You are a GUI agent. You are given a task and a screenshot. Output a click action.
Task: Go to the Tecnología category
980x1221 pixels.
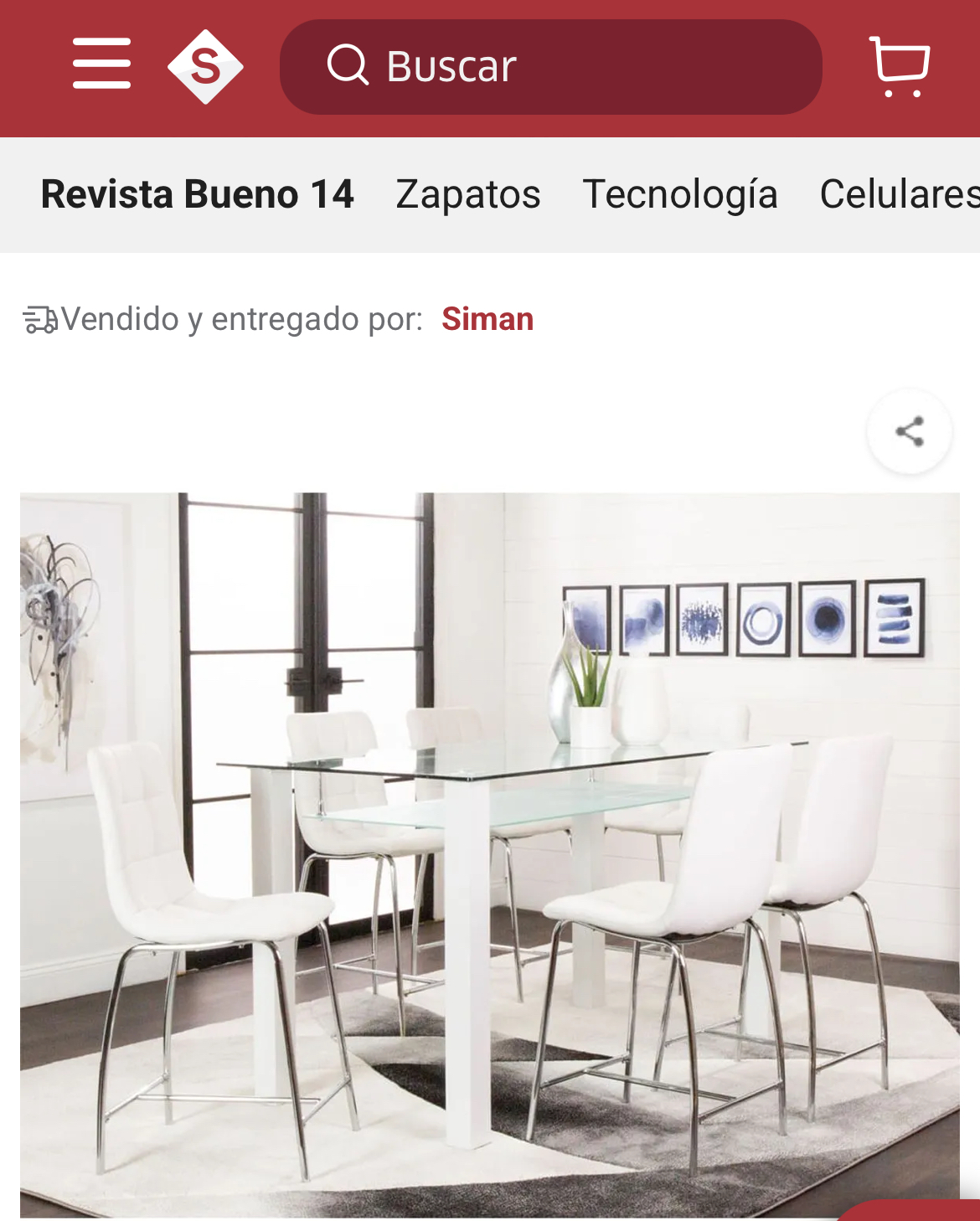click(x=679, y=194)
